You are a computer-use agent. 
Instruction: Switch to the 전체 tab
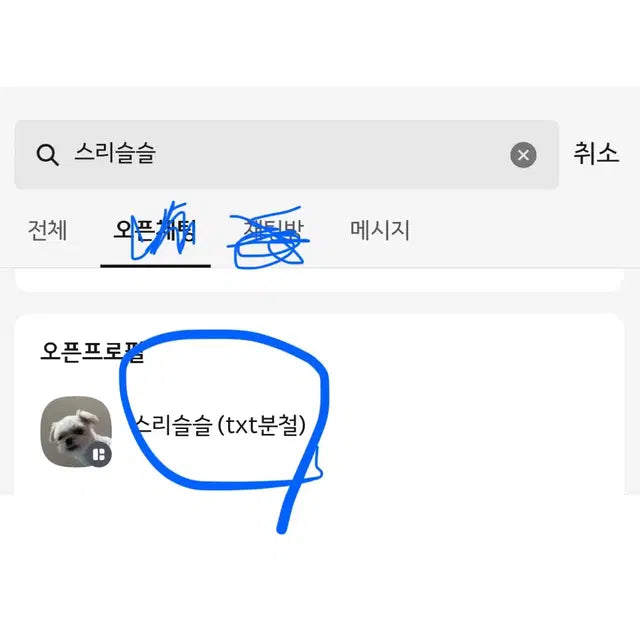coord(48,230)
